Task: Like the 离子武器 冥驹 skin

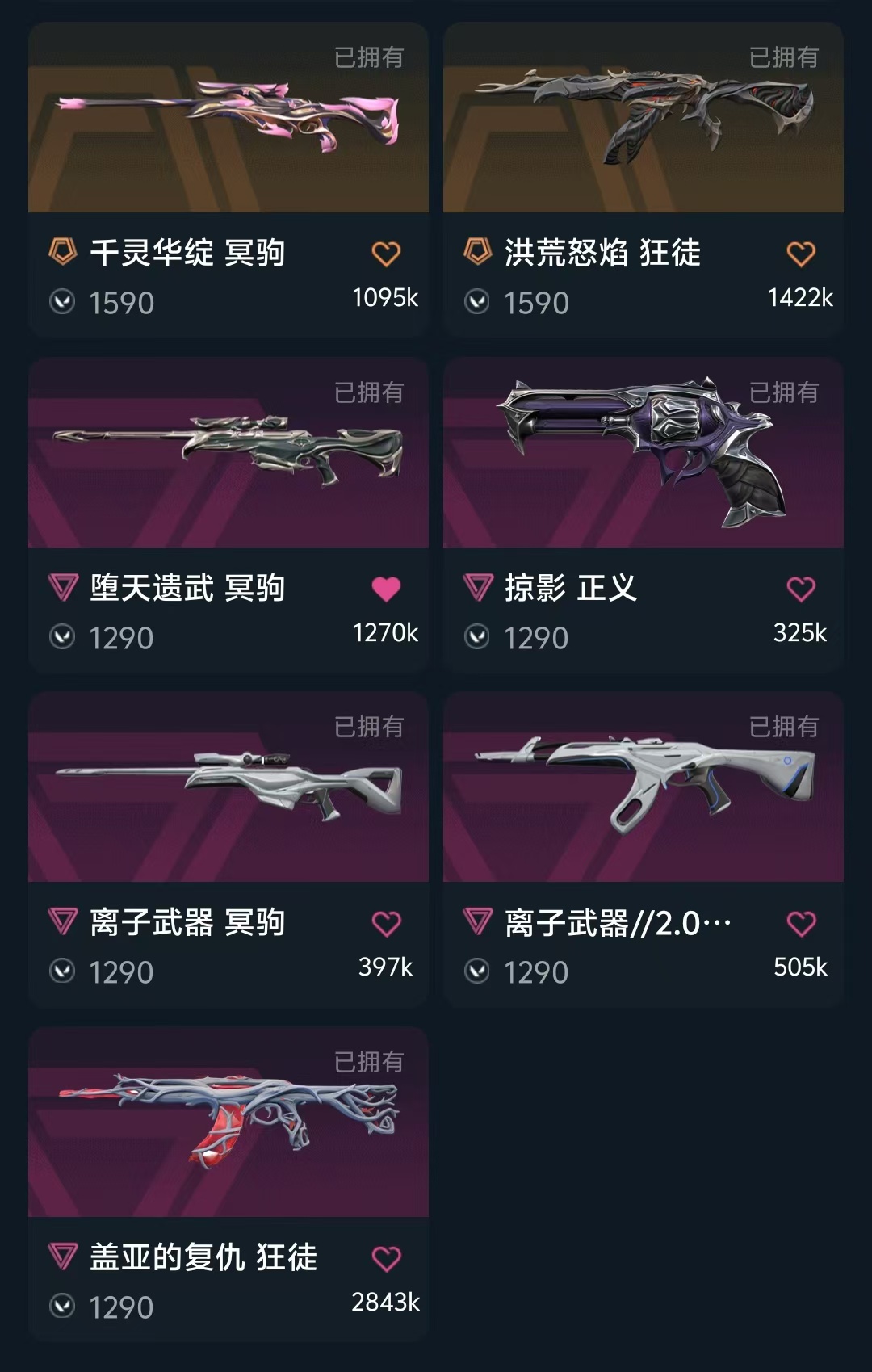Action: (x=386, y=924)
